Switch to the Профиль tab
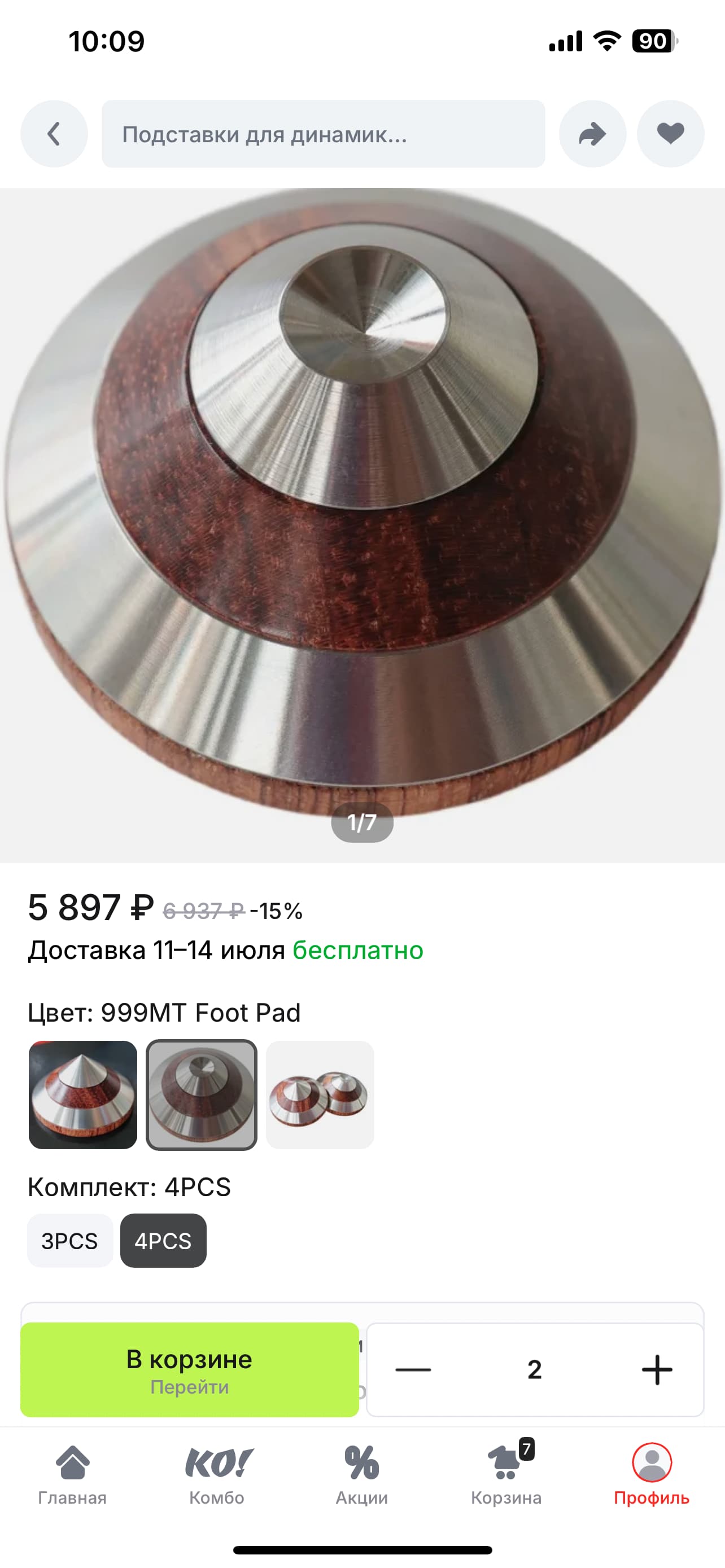 point(652,1474)
